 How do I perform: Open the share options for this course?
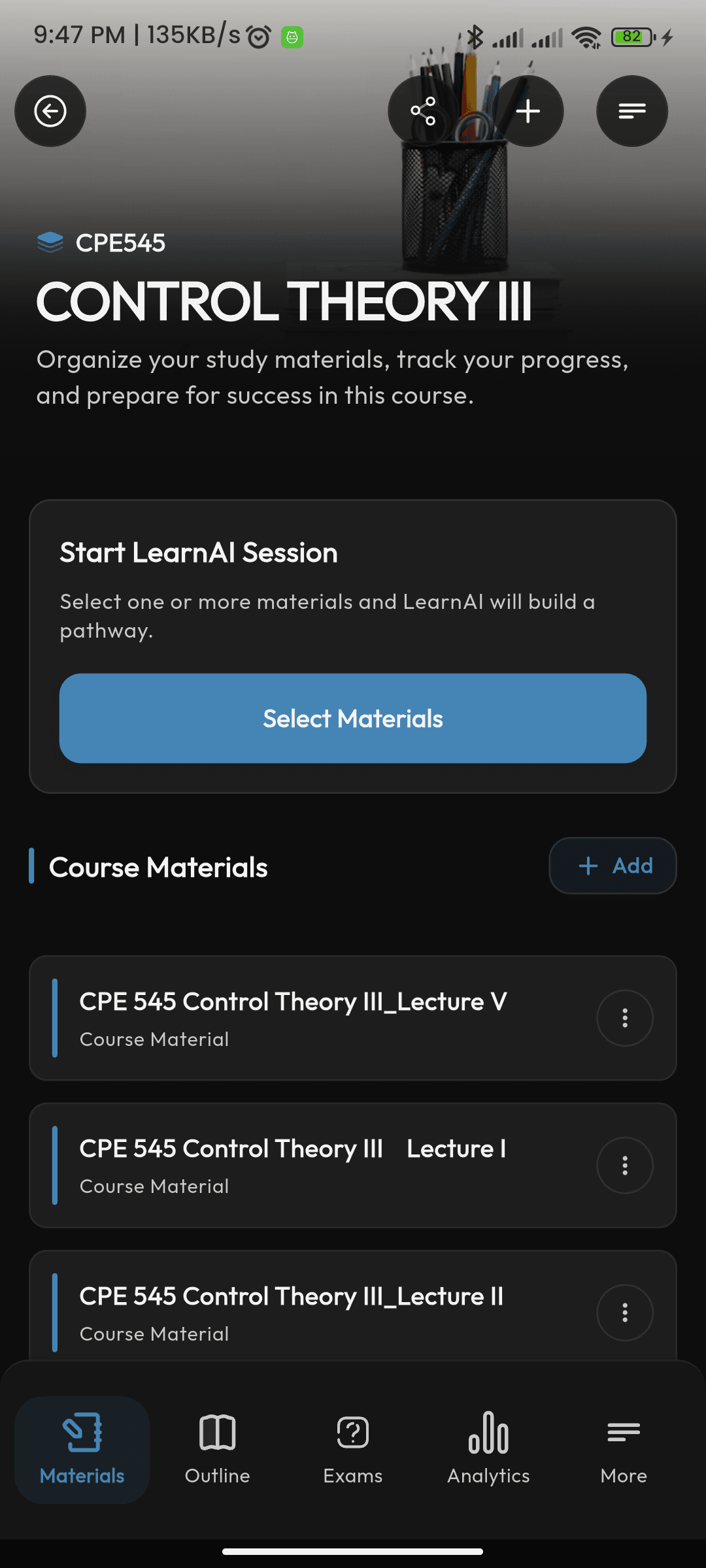424,111
